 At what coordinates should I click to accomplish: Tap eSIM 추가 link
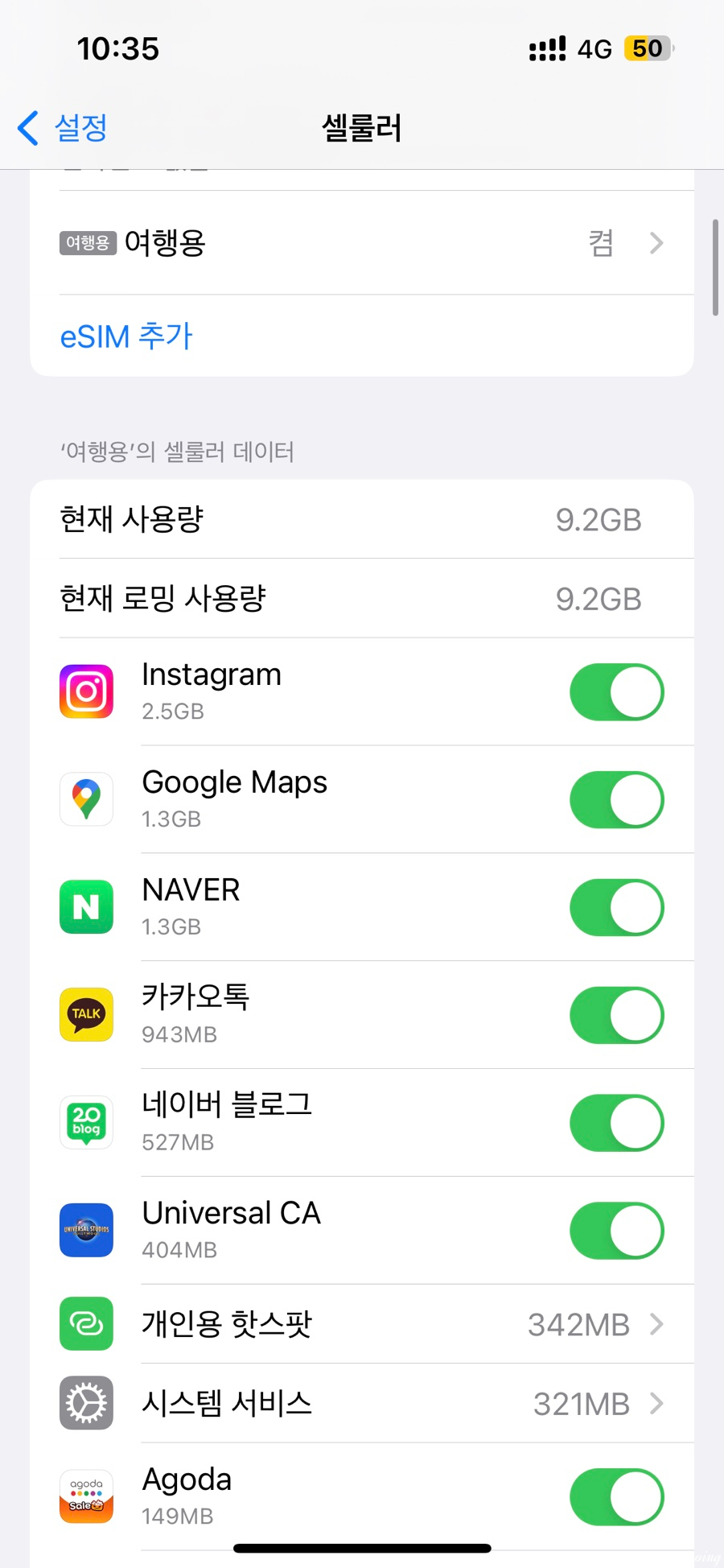127,336
